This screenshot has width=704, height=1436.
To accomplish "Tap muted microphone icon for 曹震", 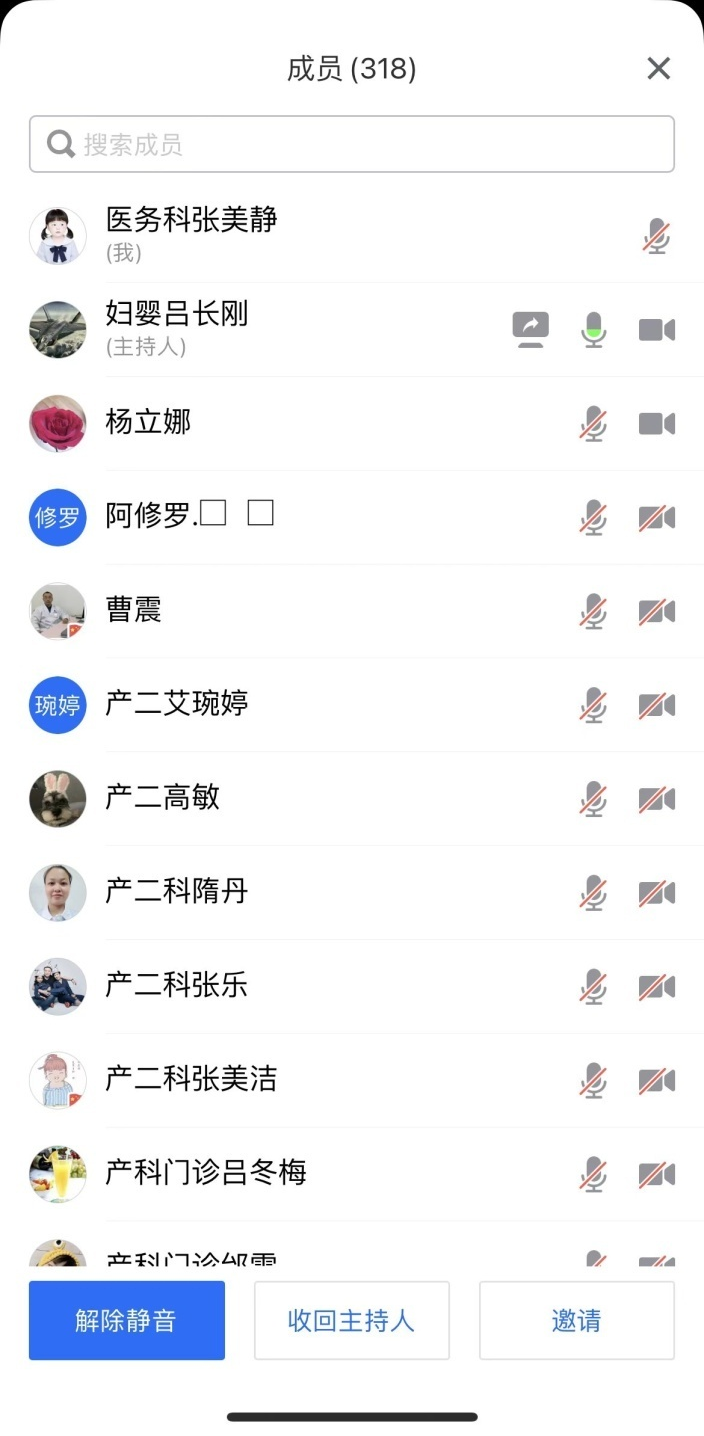I will click(593, 611).
